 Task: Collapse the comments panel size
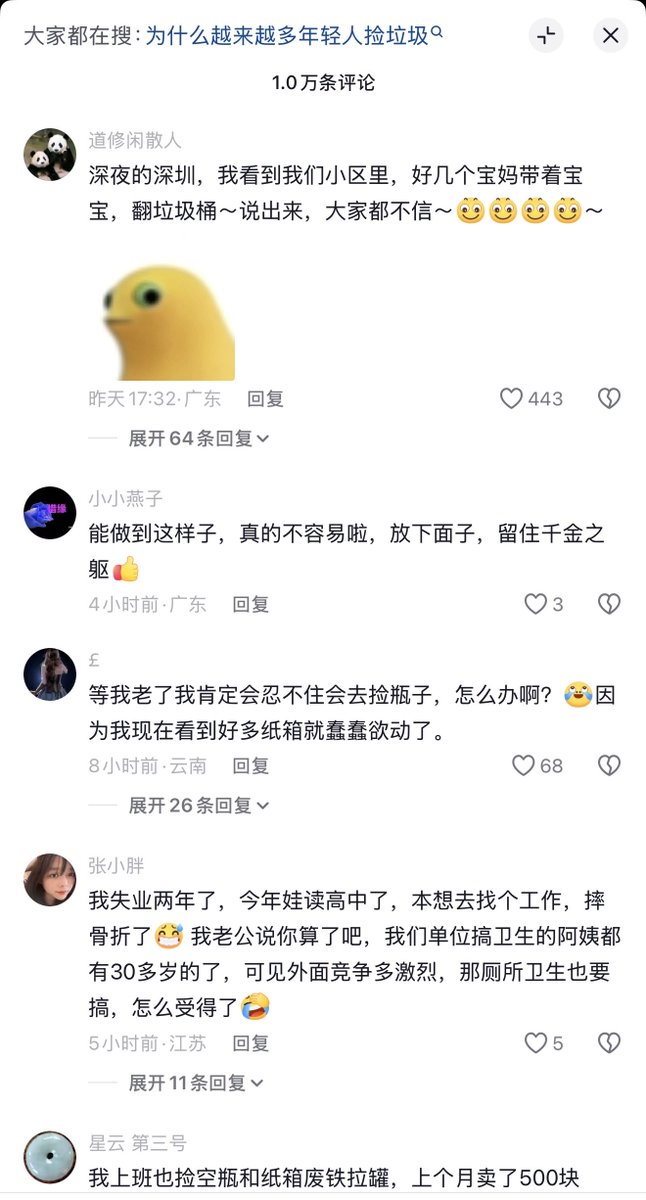pyautogui.click(x=546, y=36)
